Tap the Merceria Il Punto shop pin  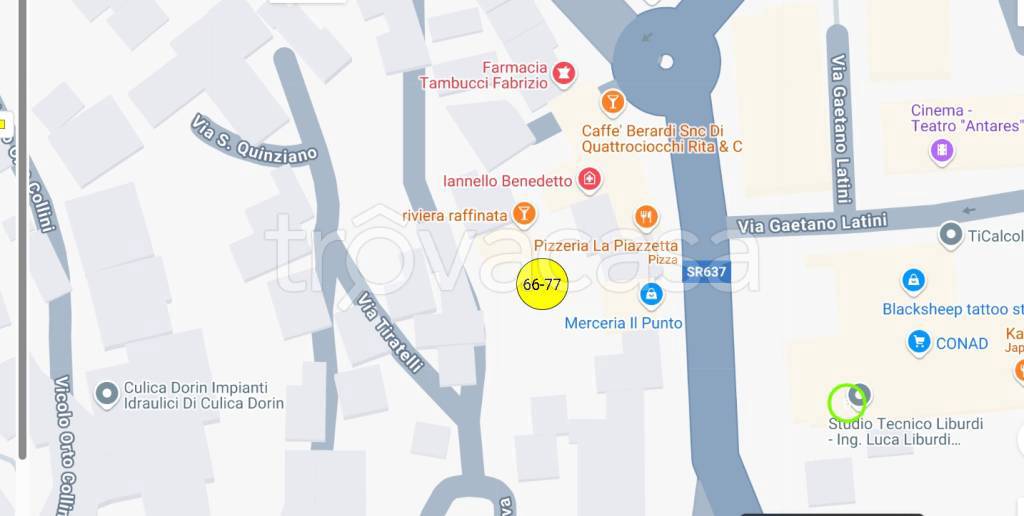click(651, 294)
